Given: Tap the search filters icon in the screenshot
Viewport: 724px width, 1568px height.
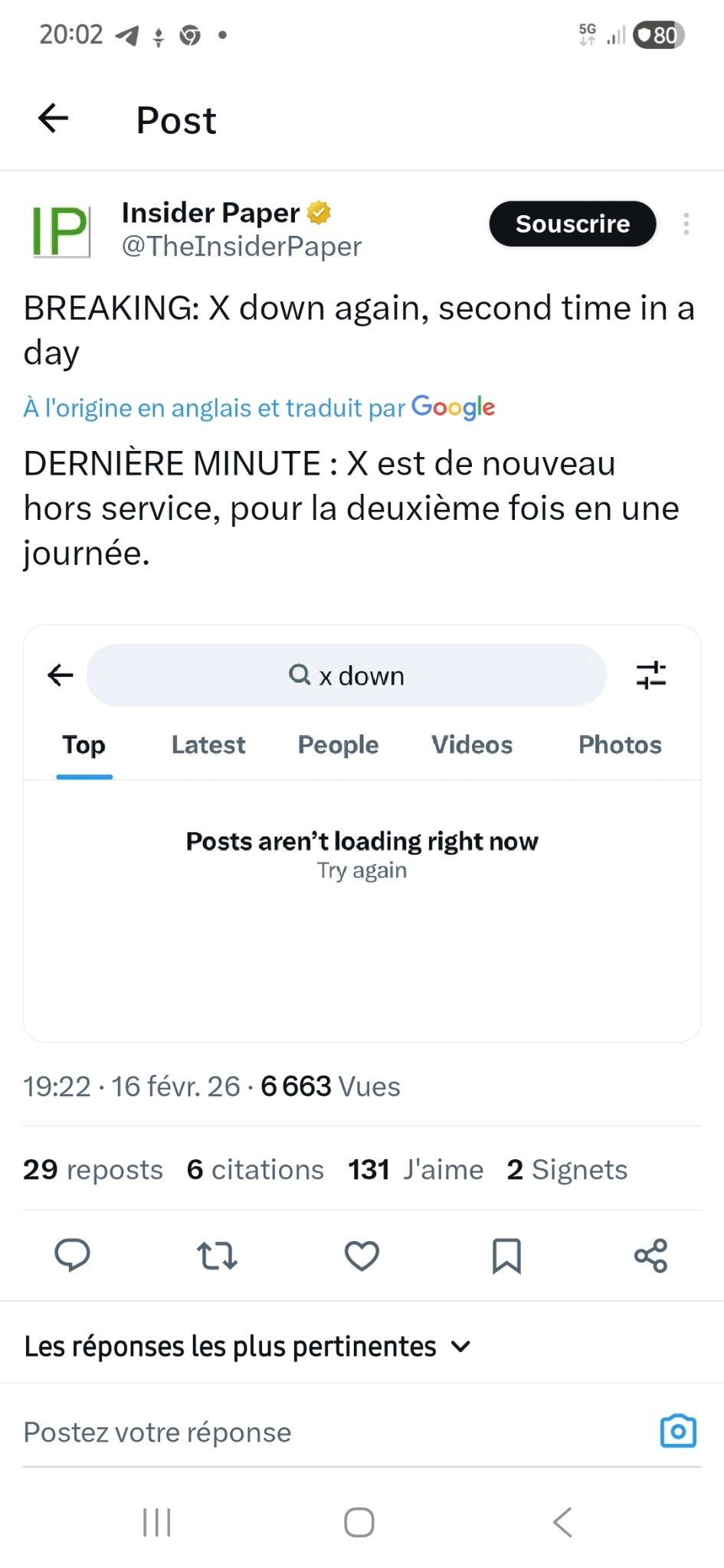Looking at the screenshot, I should click(x=650, y=675).
